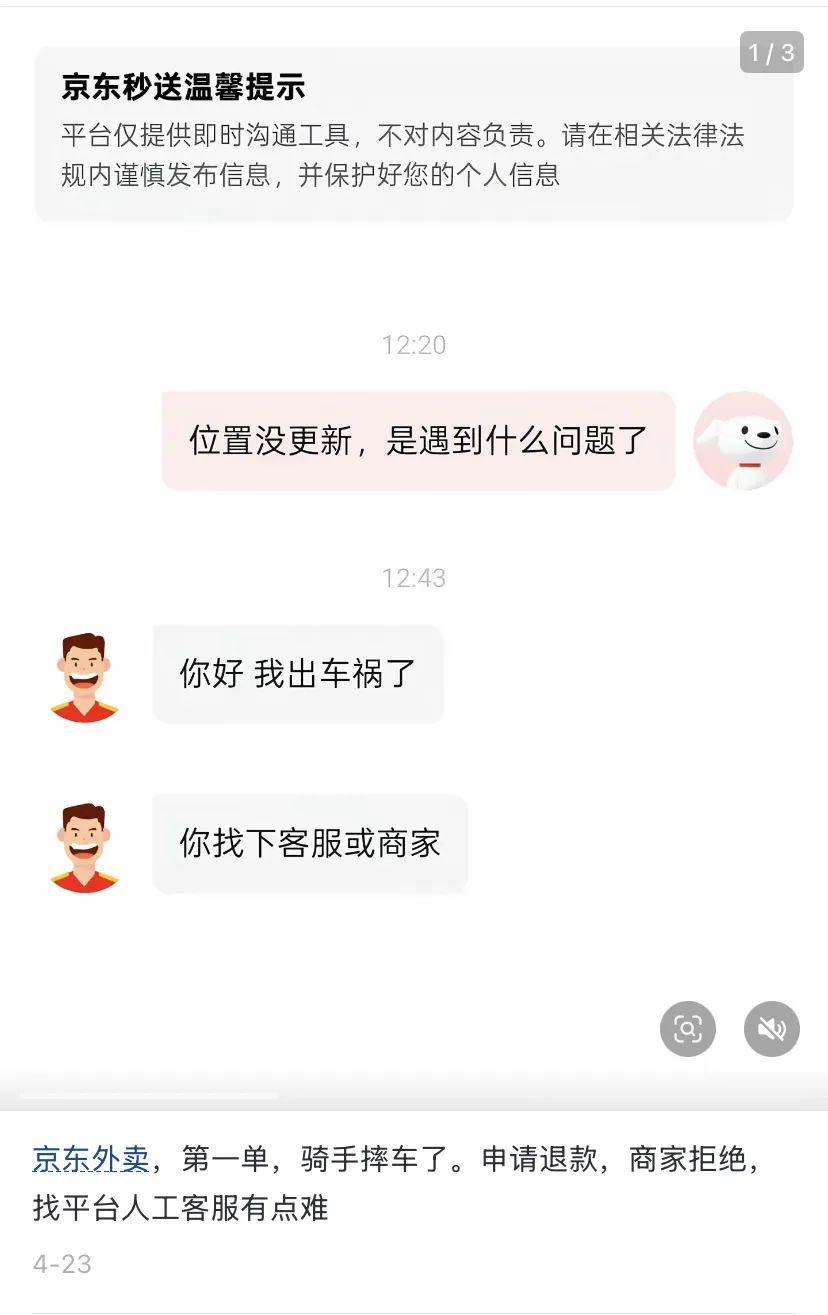The width and height of the screenshot is (828, 1315).
Task: Open the 京东外卖 topic link
Action: 91,1159
